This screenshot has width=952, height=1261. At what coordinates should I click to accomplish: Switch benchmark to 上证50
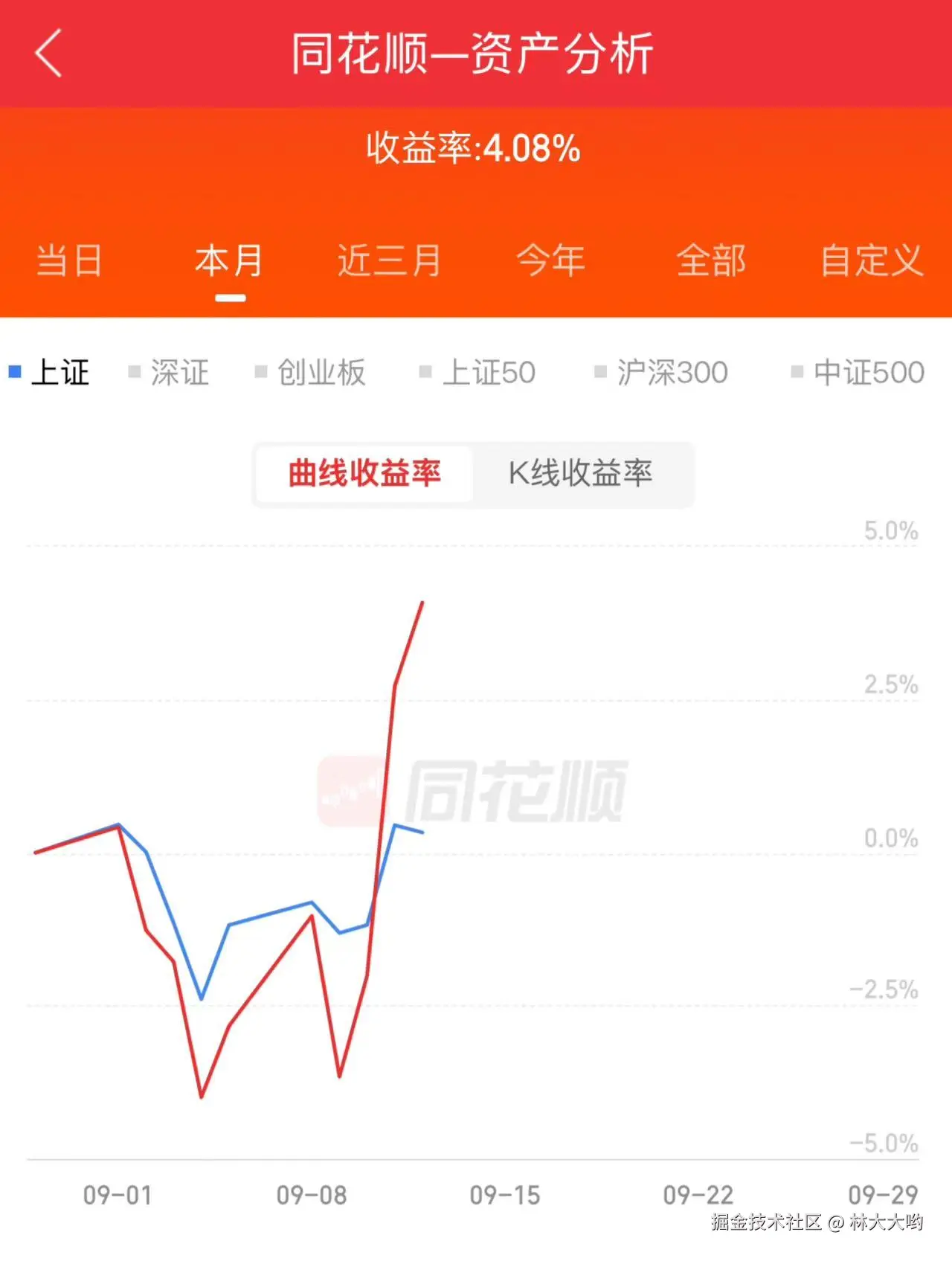tap(478, 373)
